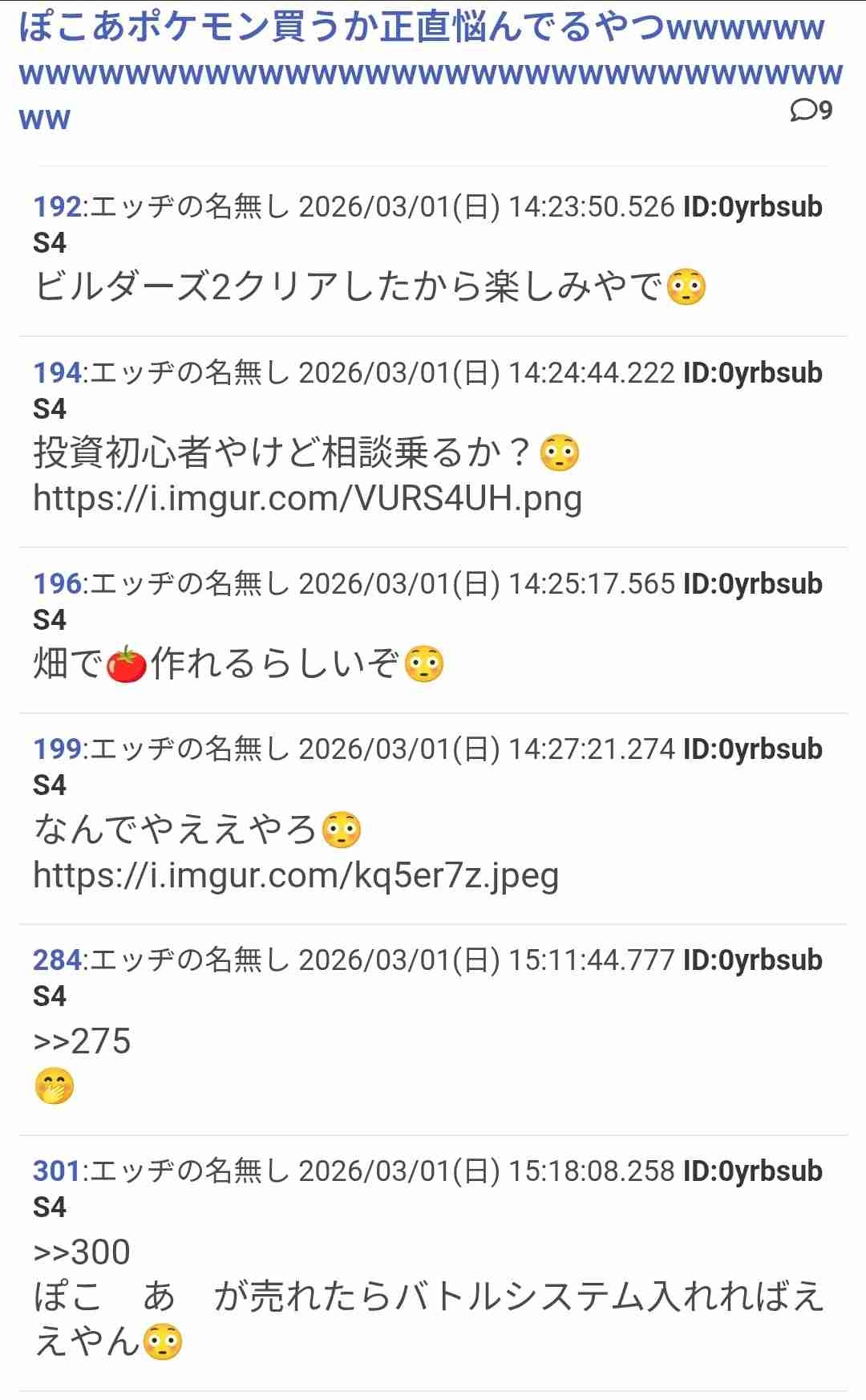
Task: Open post number 301
Action: tap(57, 1171)
